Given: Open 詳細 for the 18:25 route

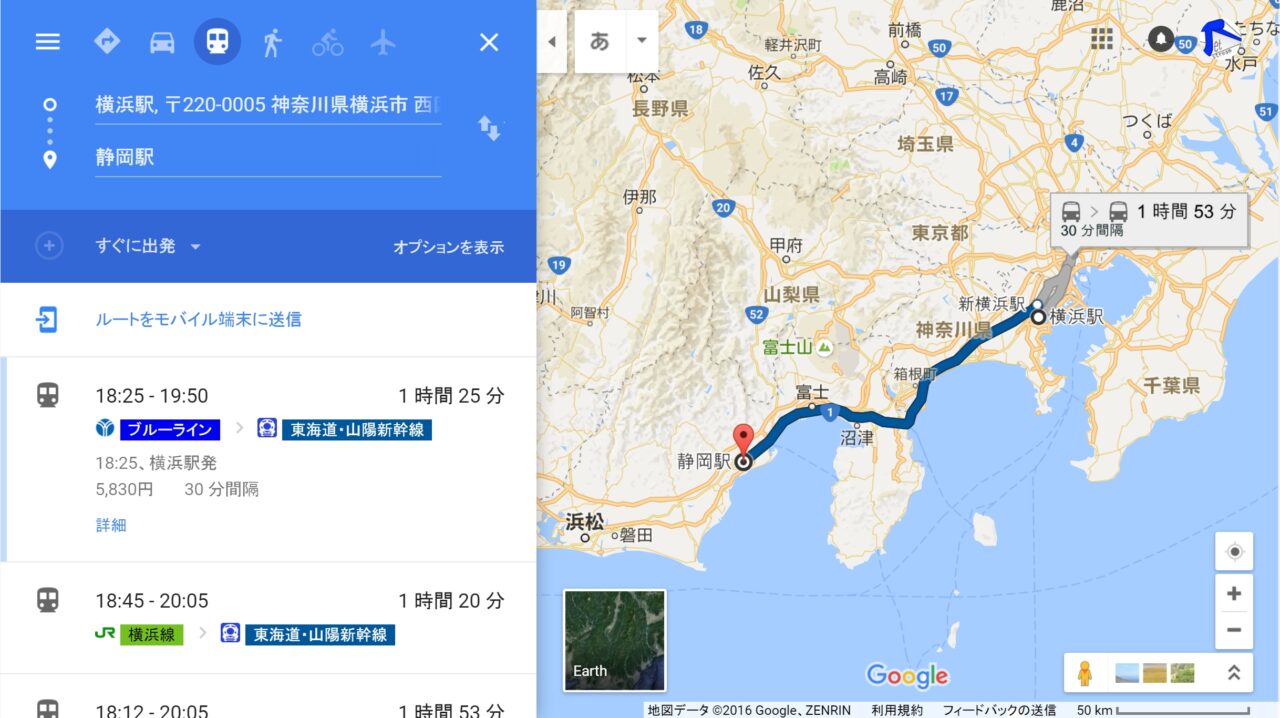Looking at the screenshot, I should tap(111, 525).
